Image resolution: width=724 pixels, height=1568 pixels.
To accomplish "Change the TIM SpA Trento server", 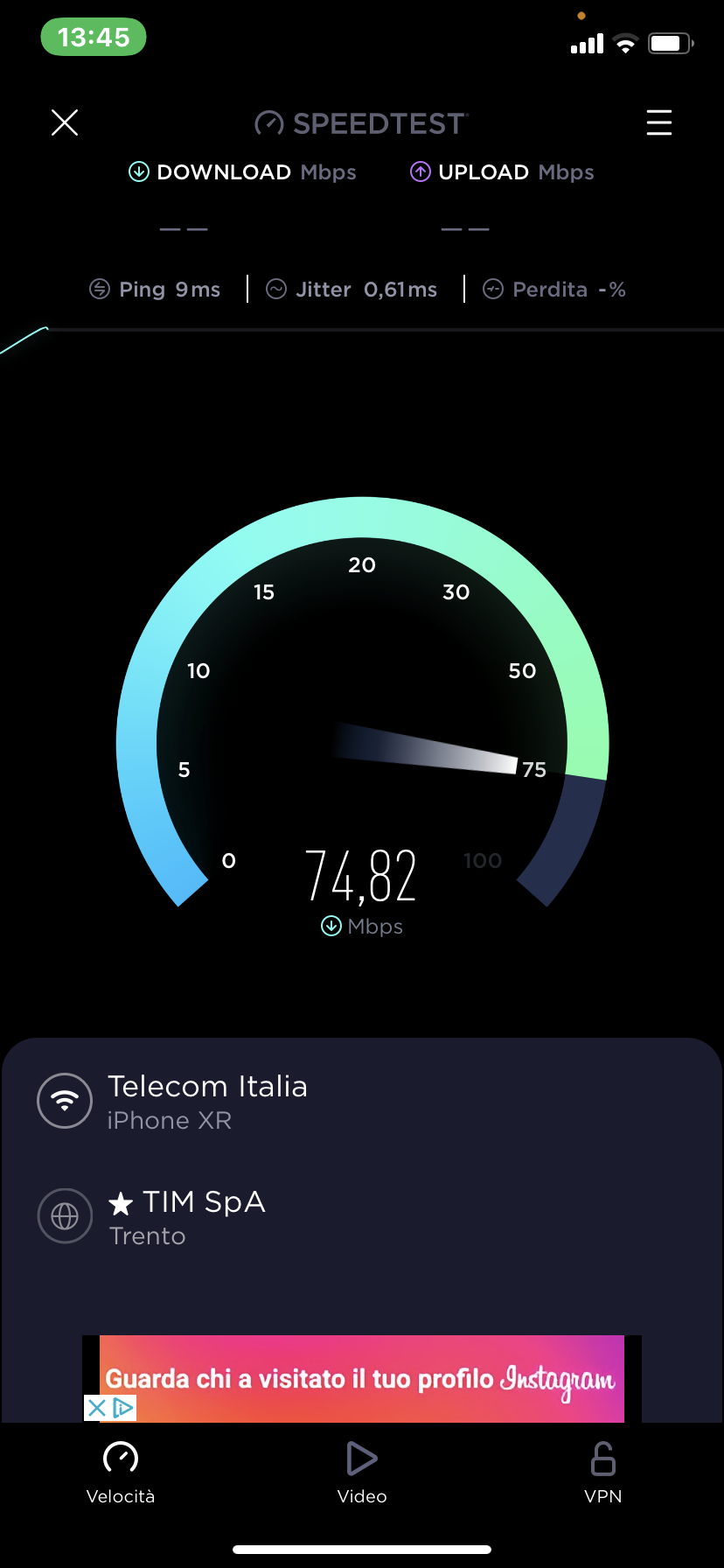I will [186, 1216].
